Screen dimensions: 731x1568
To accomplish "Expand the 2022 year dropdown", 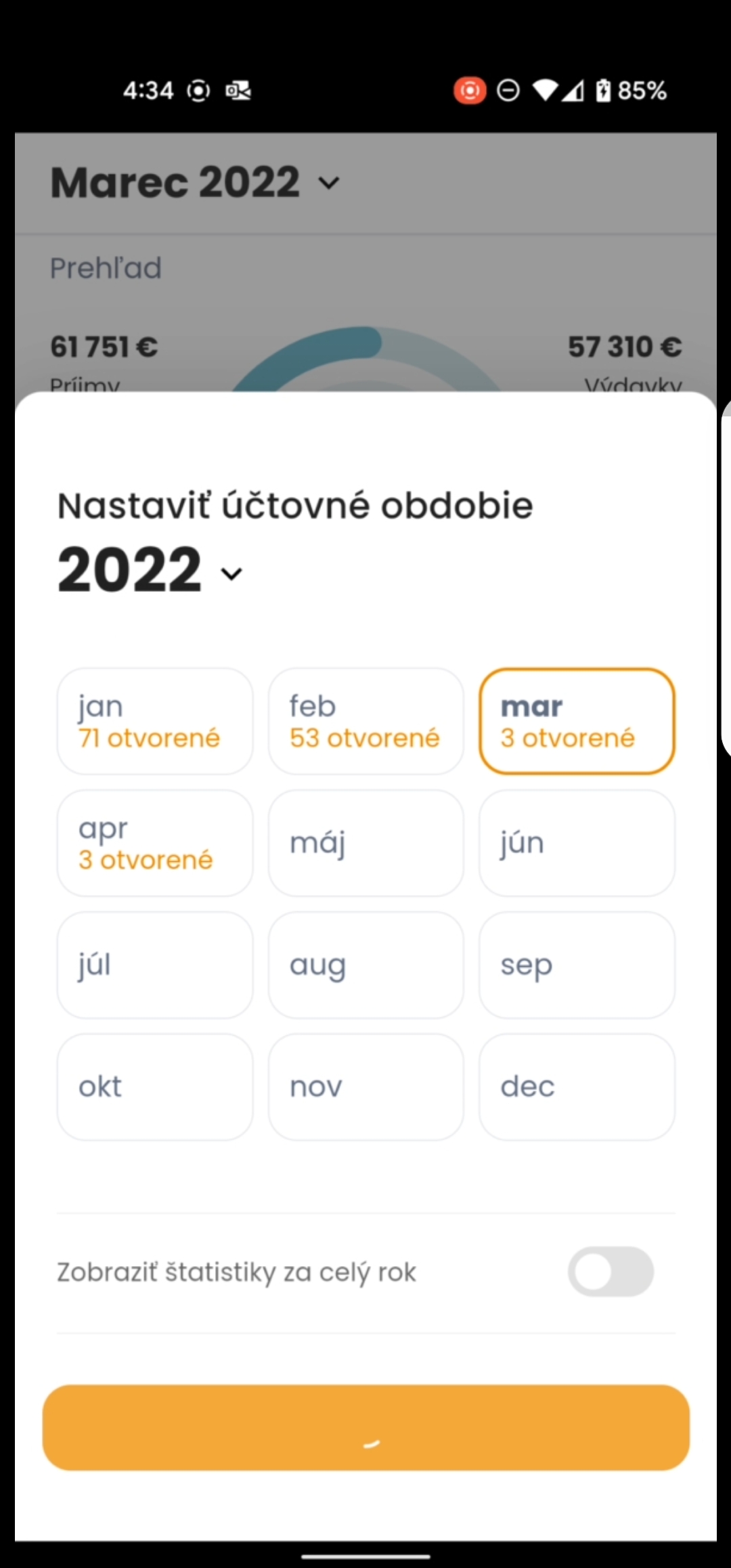I will point(150,572).
